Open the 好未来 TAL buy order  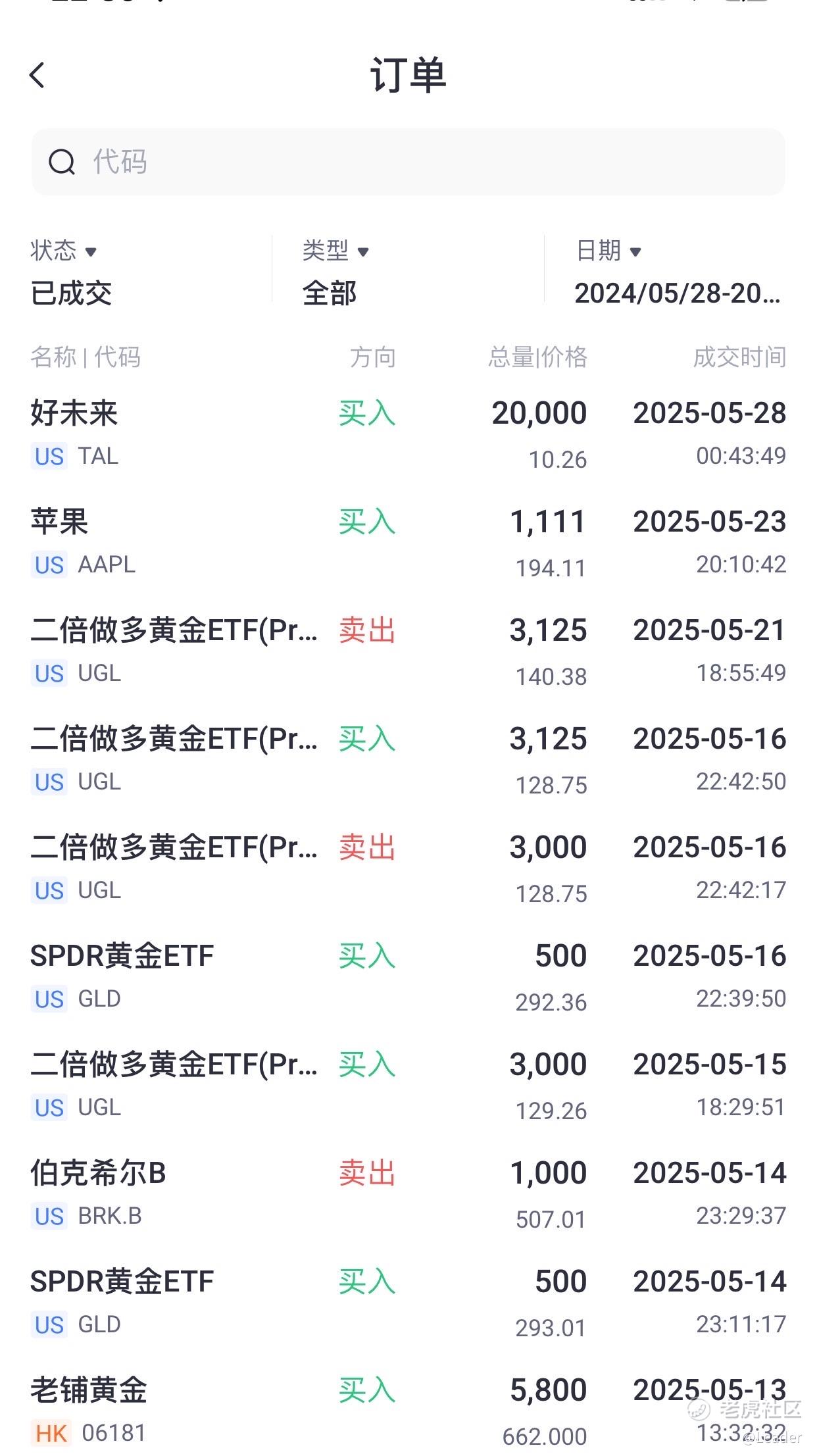408,434
